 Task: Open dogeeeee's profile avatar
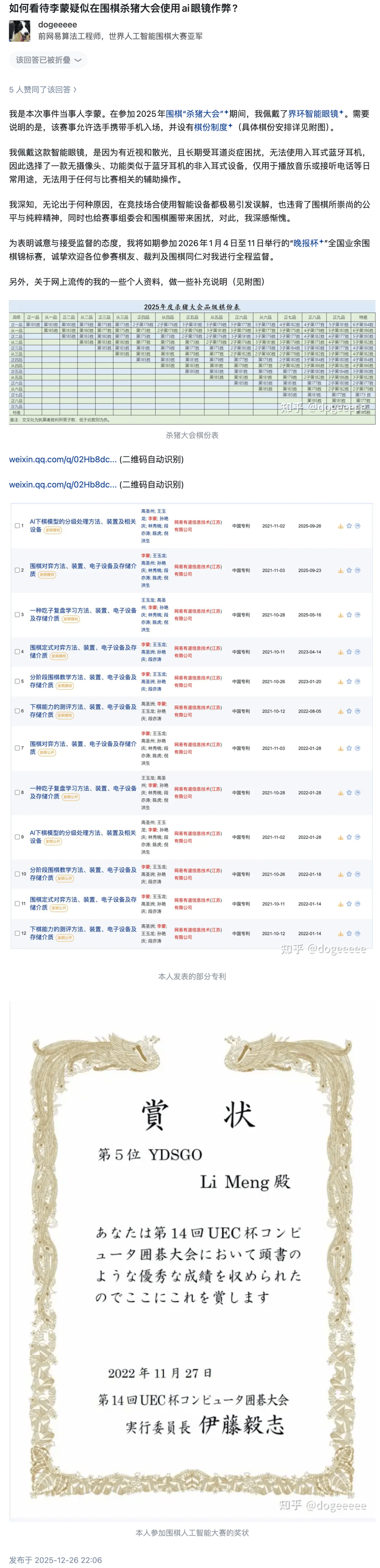coord(19,31)
